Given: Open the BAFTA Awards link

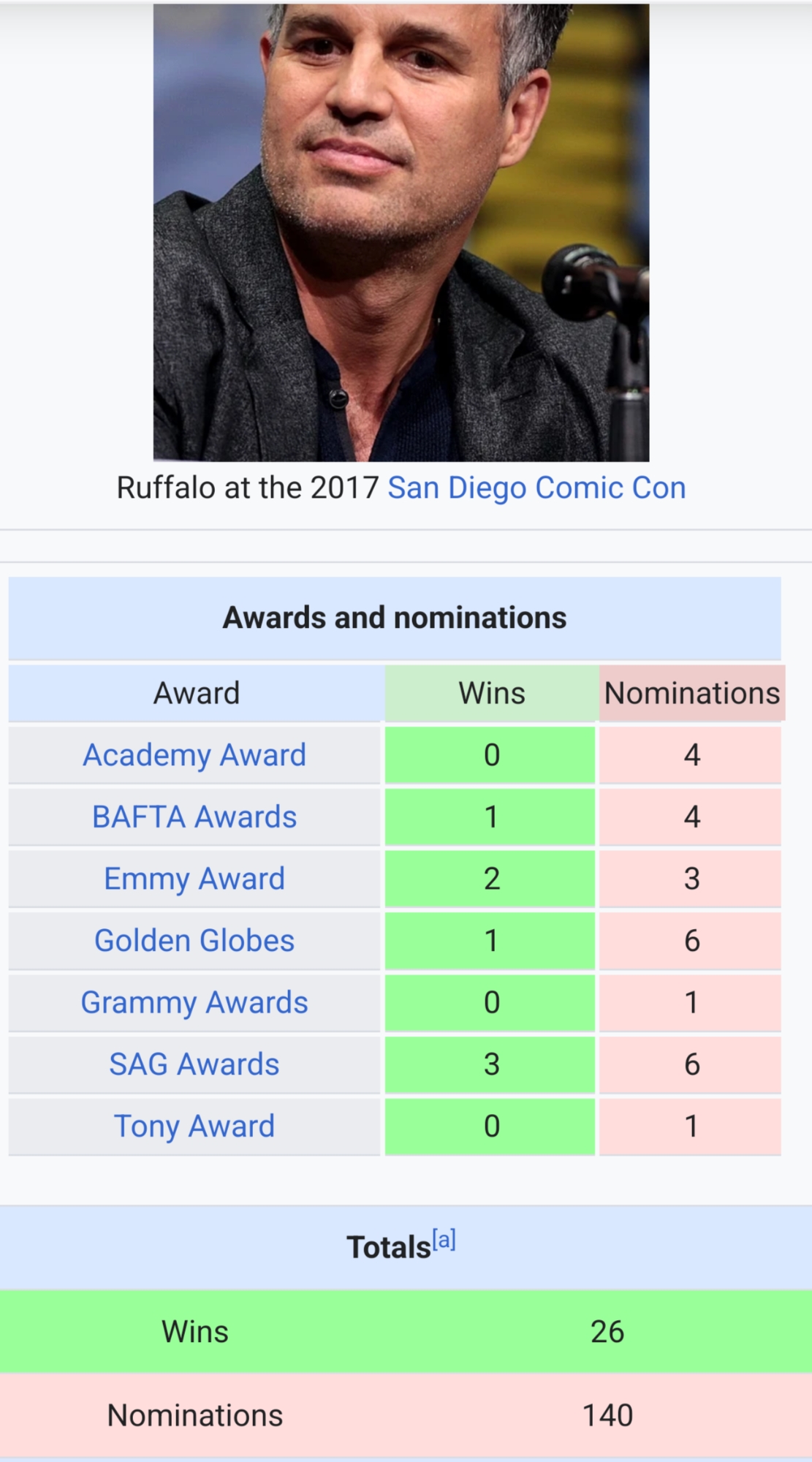Looking at the screenshot, I should 194,817.
